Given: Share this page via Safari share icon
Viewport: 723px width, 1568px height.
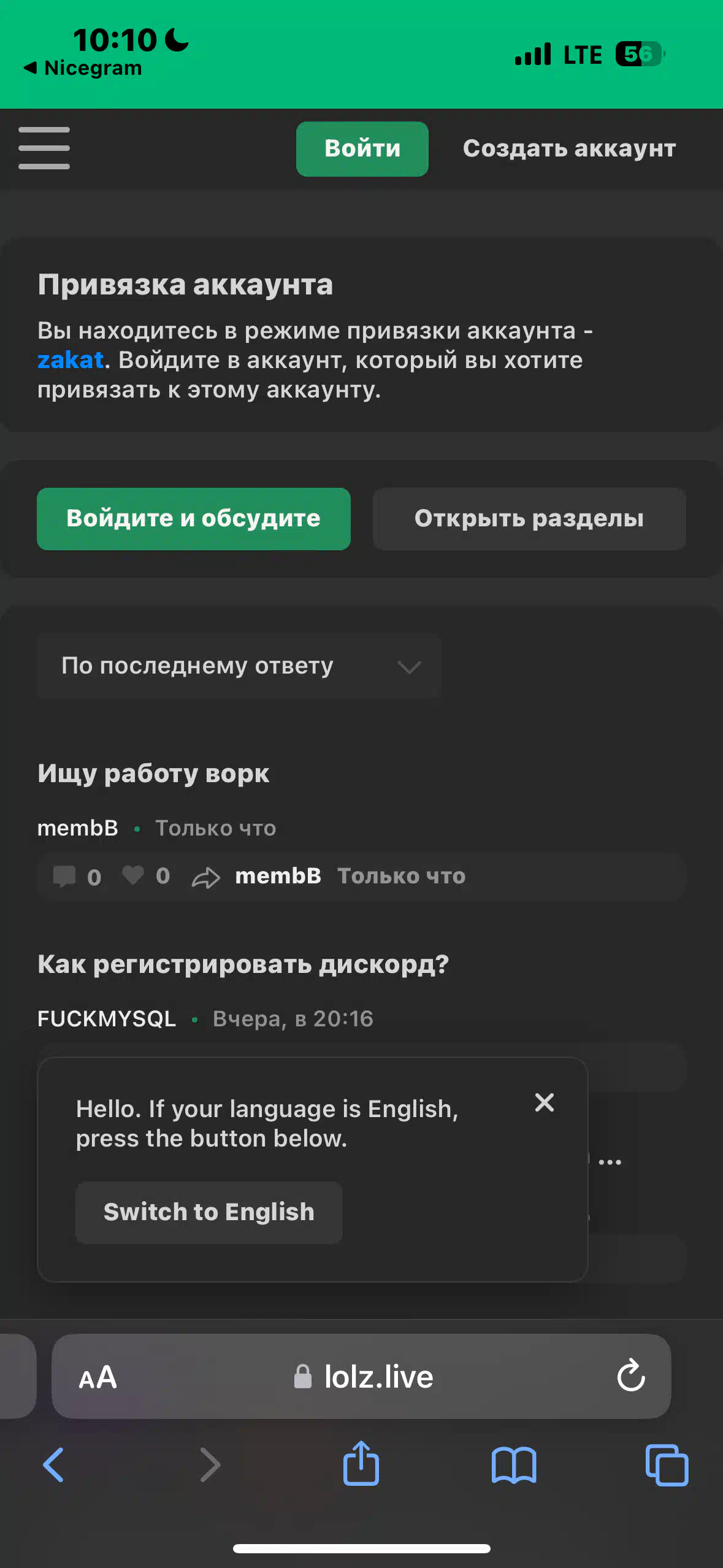Looking at the screenshot, I should [x=361, y=1464].
